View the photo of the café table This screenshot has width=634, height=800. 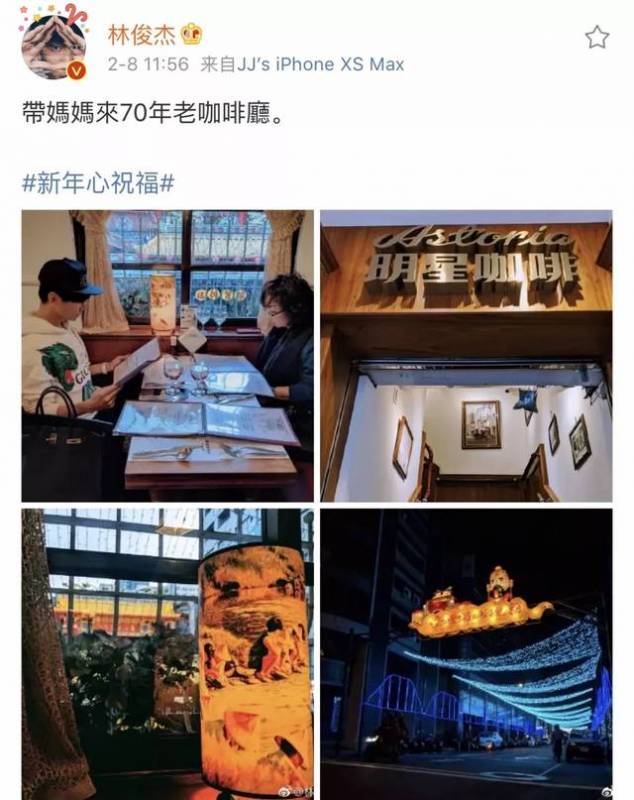167,355
